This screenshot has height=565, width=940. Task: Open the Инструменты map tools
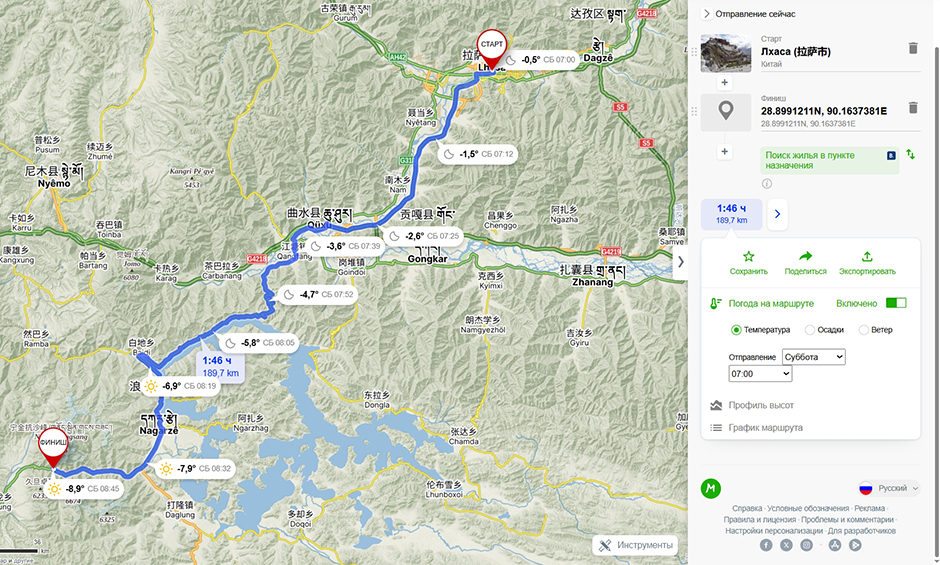coord(634,545)
